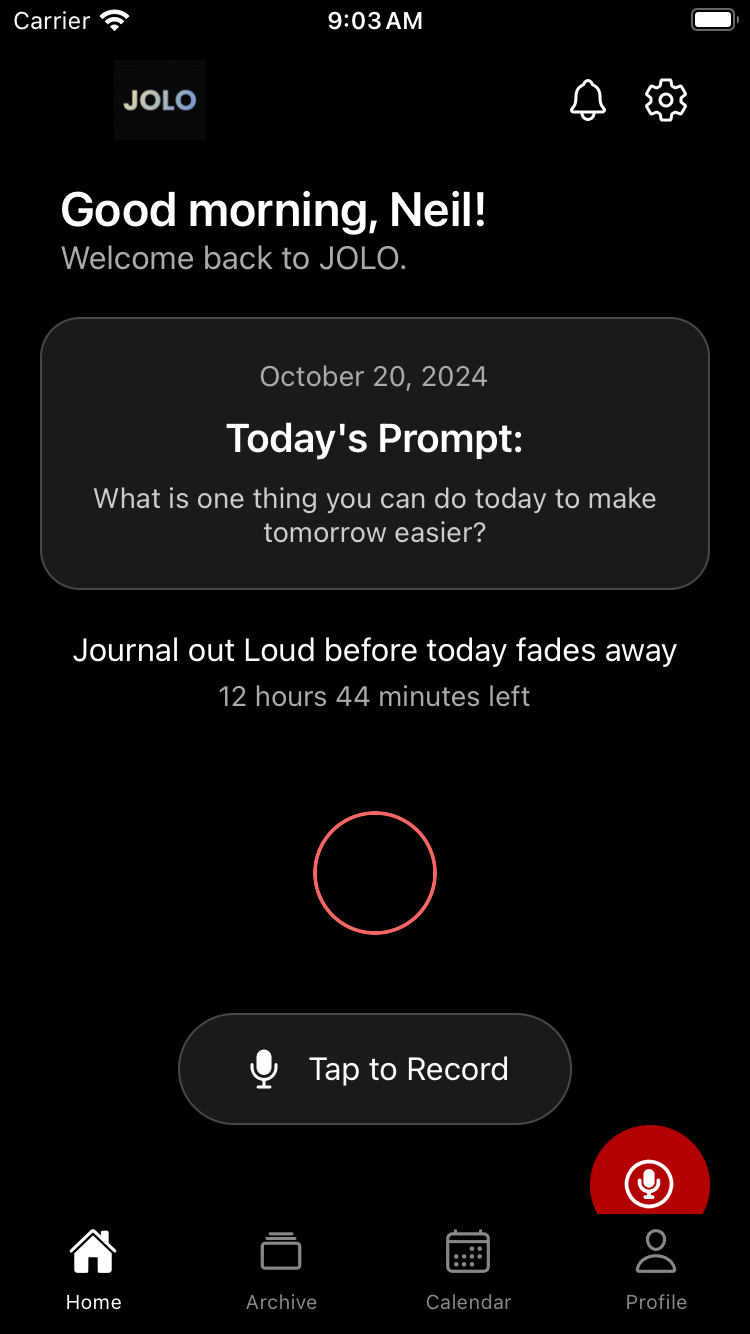
Task: Open the Calendar tab
Action: pos(468,1269)
